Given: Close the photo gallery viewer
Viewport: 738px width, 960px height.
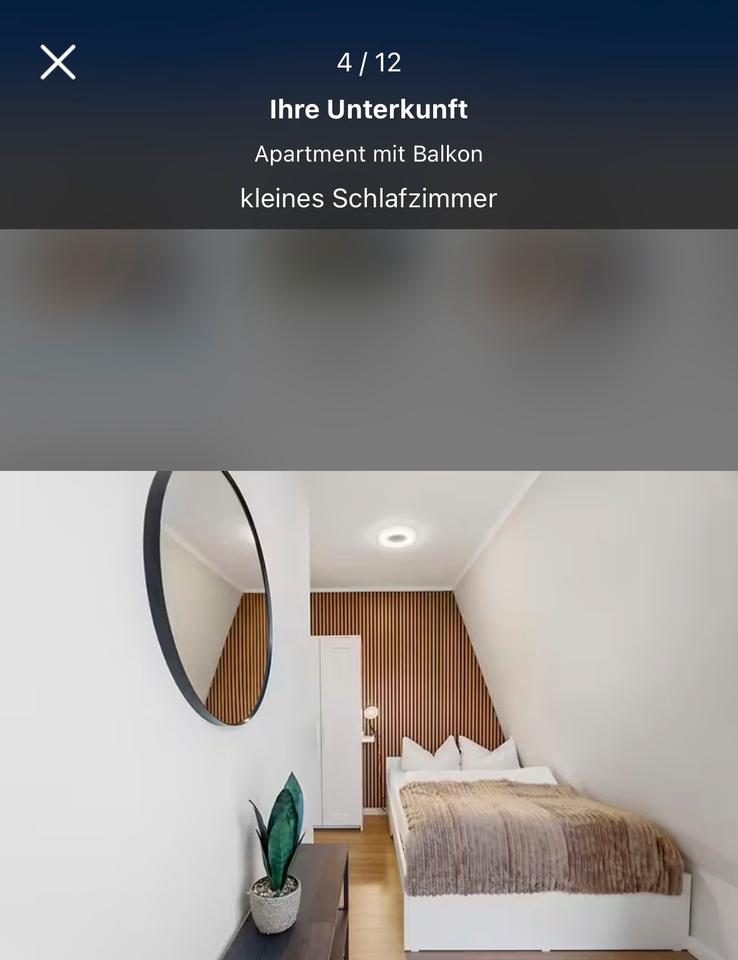Looking at the screenshot, I should coord(58,62).
